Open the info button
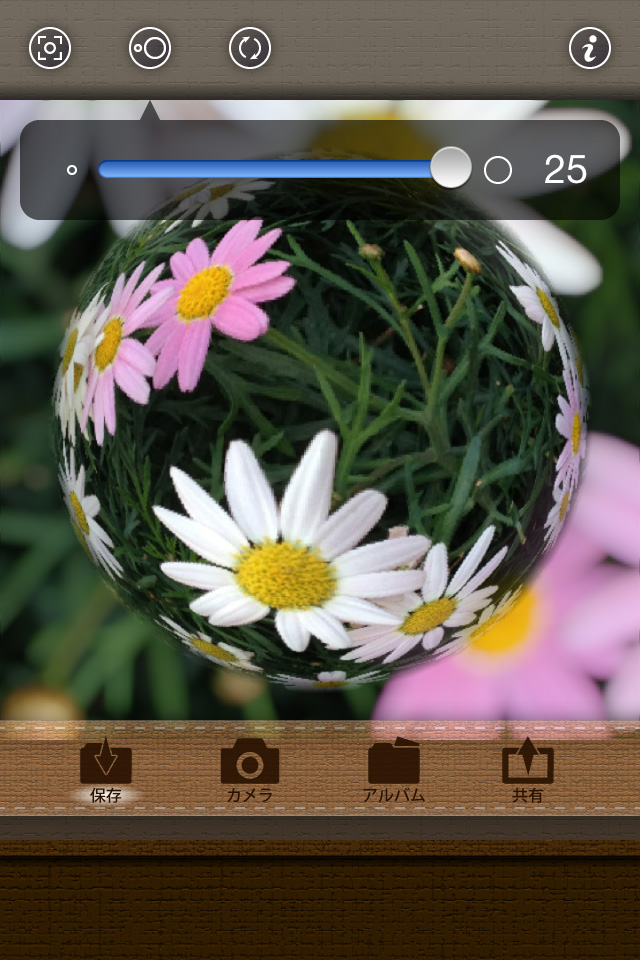640x960 pixels. point(590,48)
